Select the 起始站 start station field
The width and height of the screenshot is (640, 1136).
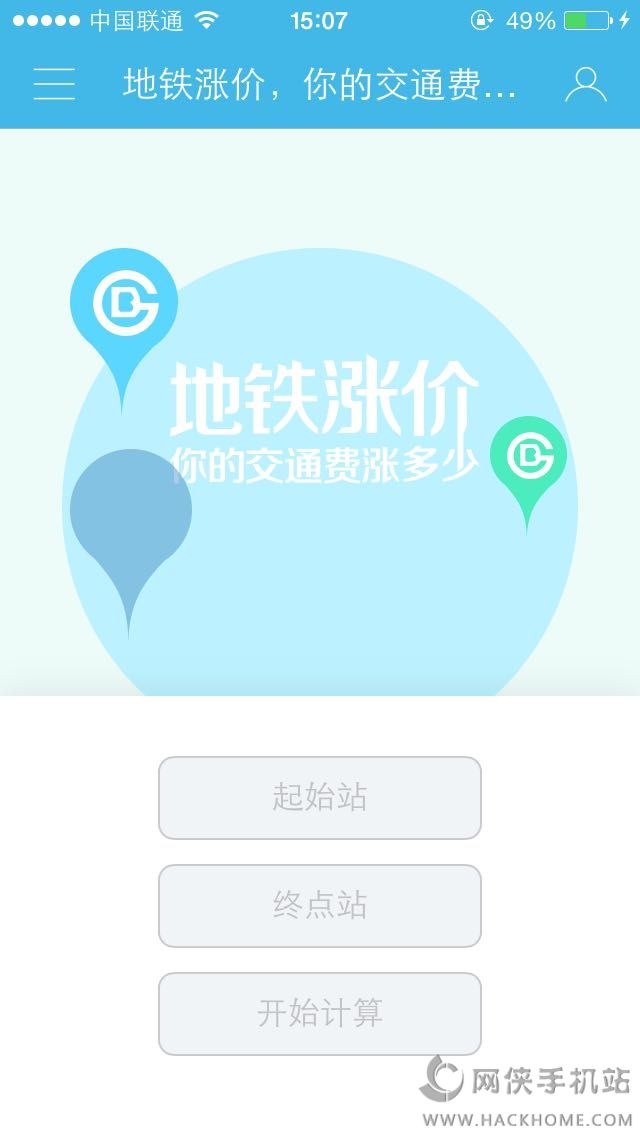[320, 798]
